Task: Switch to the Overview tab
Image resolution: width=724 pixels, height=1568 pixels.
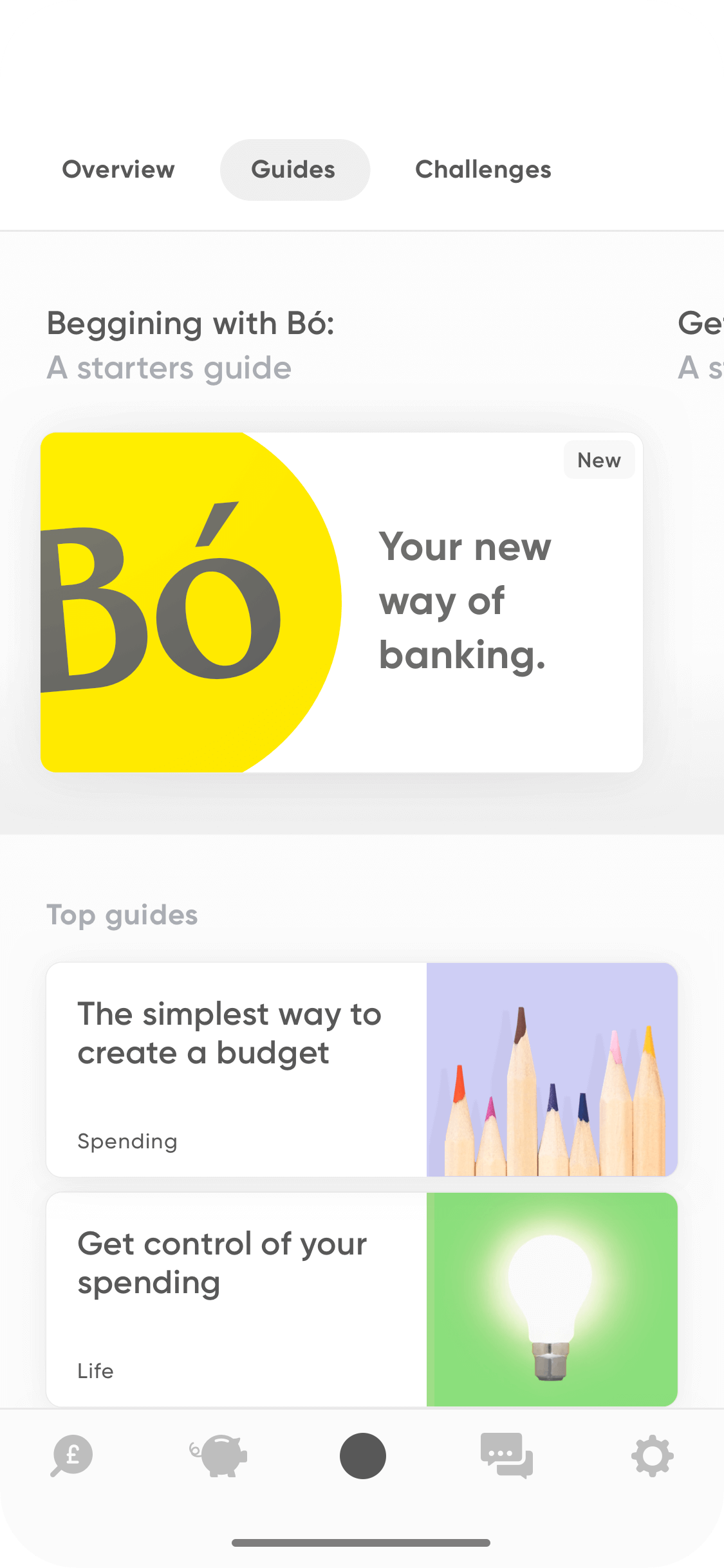Action: 118,170
